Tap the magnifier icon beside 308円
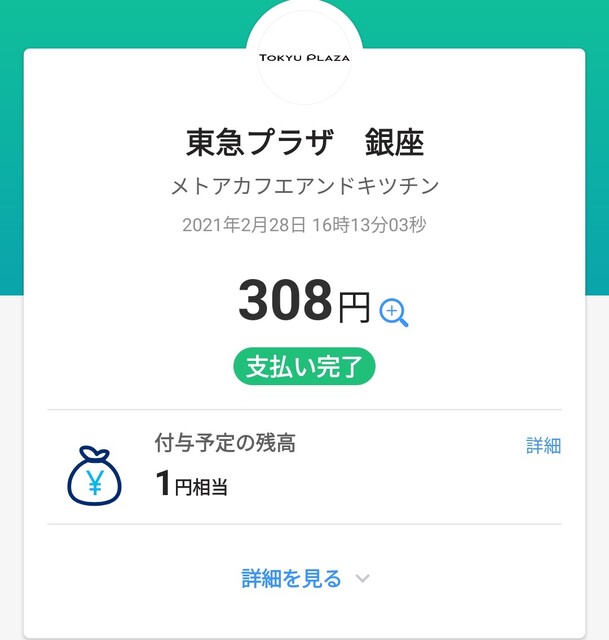Image resolution: width=609 pixels, height=640 pixels. 394,312
